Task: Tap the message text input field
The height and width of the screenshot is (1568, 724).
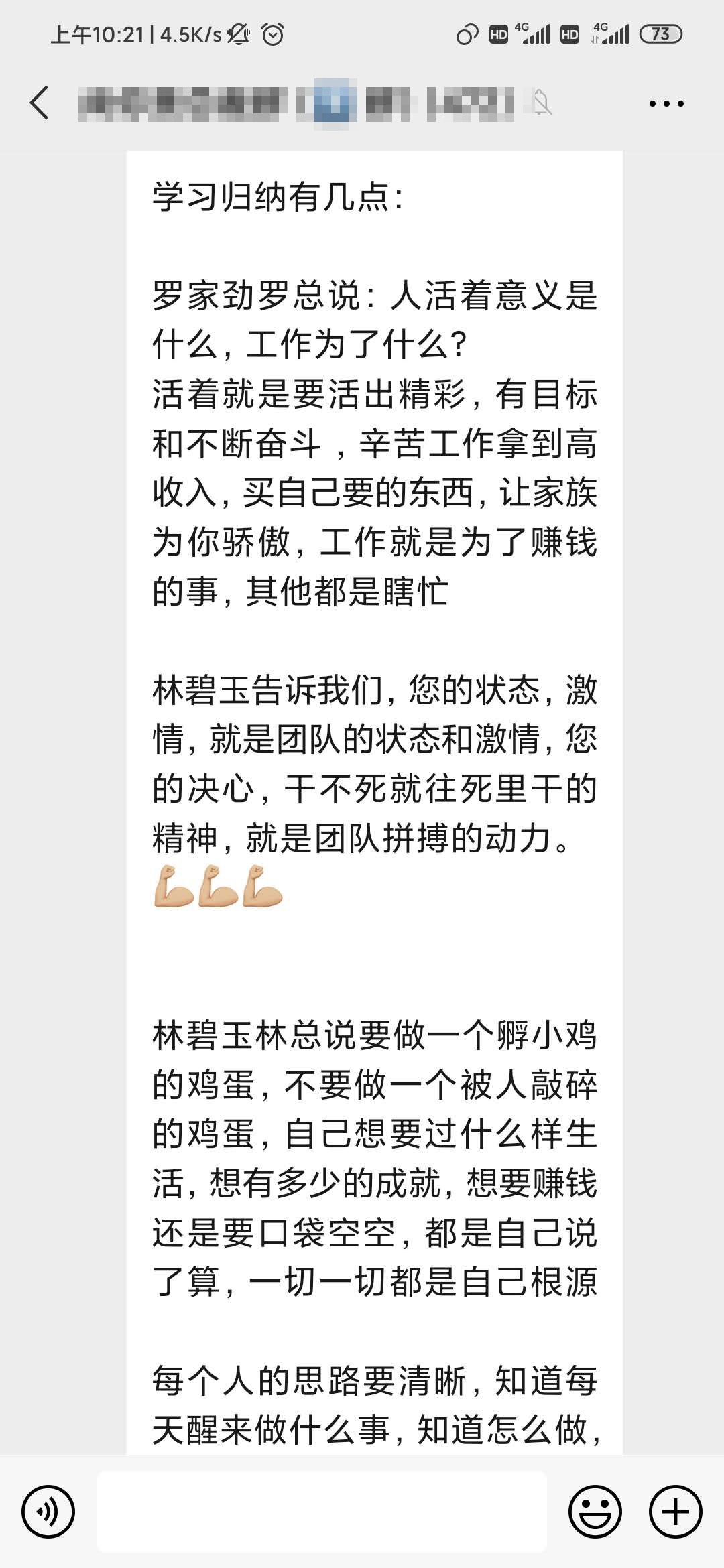Action: coord(320,1511)
